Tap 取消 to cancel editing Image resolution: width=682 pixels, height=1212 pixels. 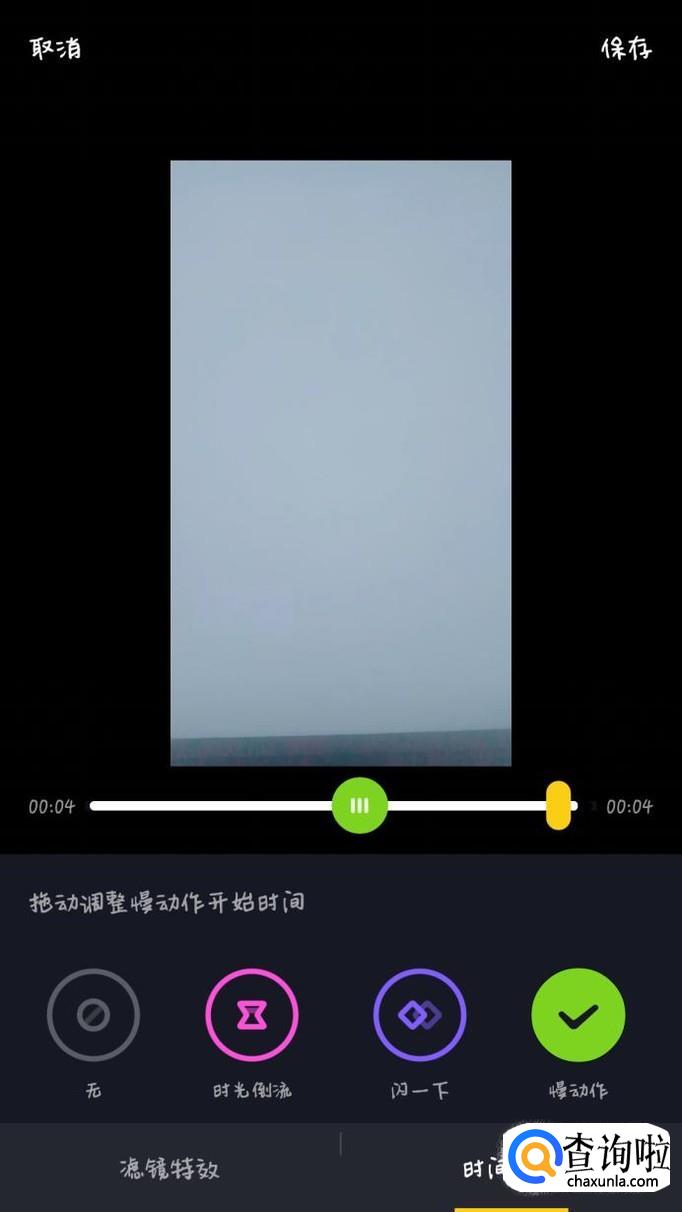56,48
